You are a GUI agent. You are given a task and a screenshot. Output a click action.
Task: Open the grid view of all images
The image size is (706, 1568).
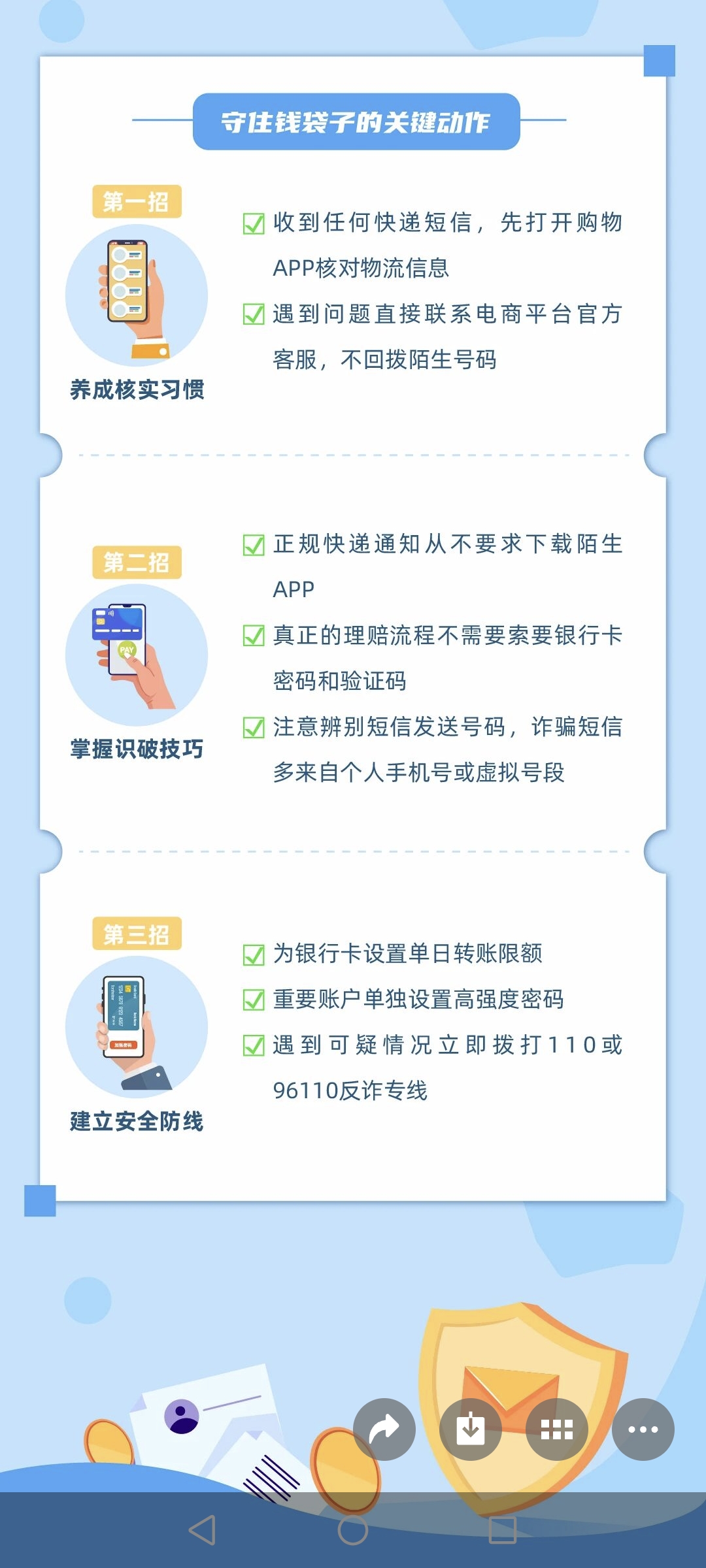(x=556, y=1429)
